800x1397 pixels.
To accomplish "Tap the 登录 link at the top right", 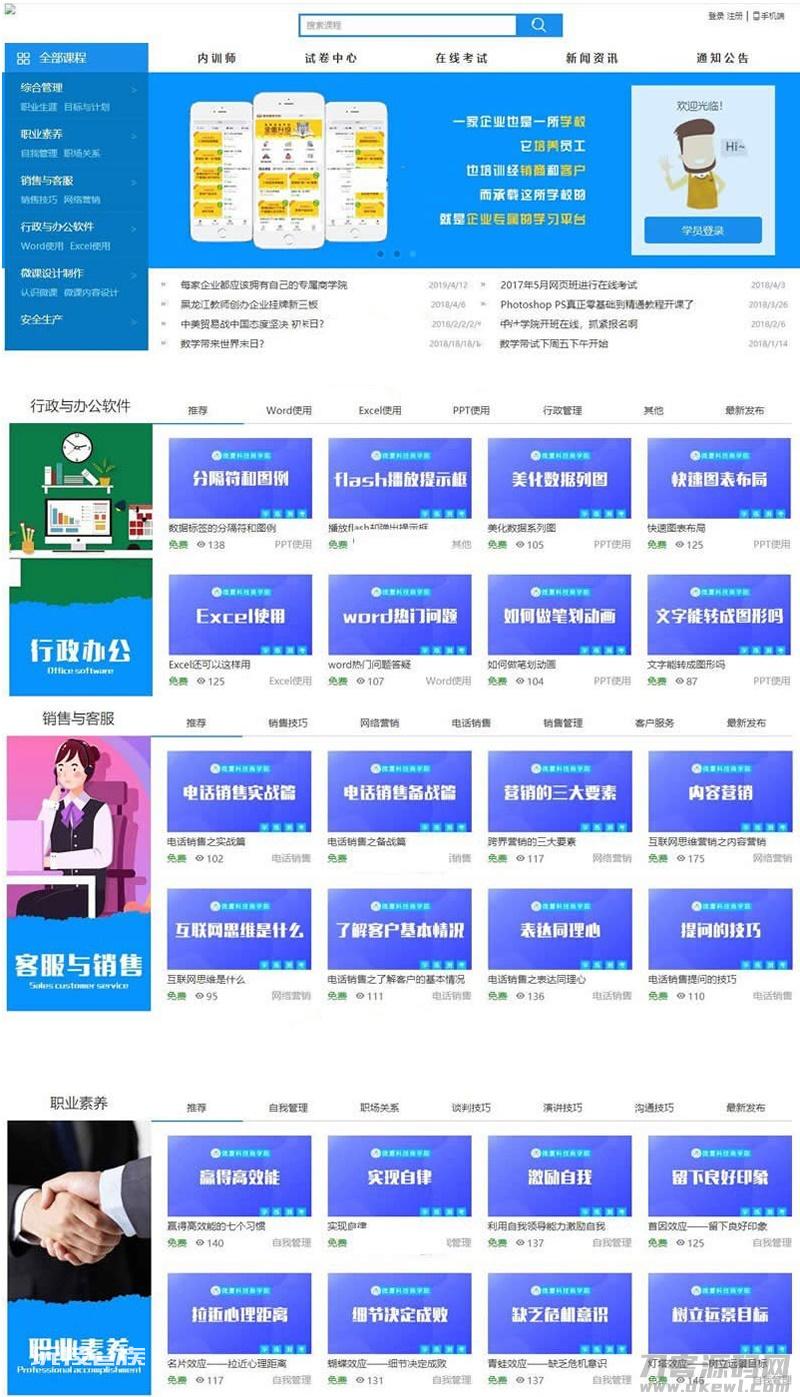I will tap(716, 16).
